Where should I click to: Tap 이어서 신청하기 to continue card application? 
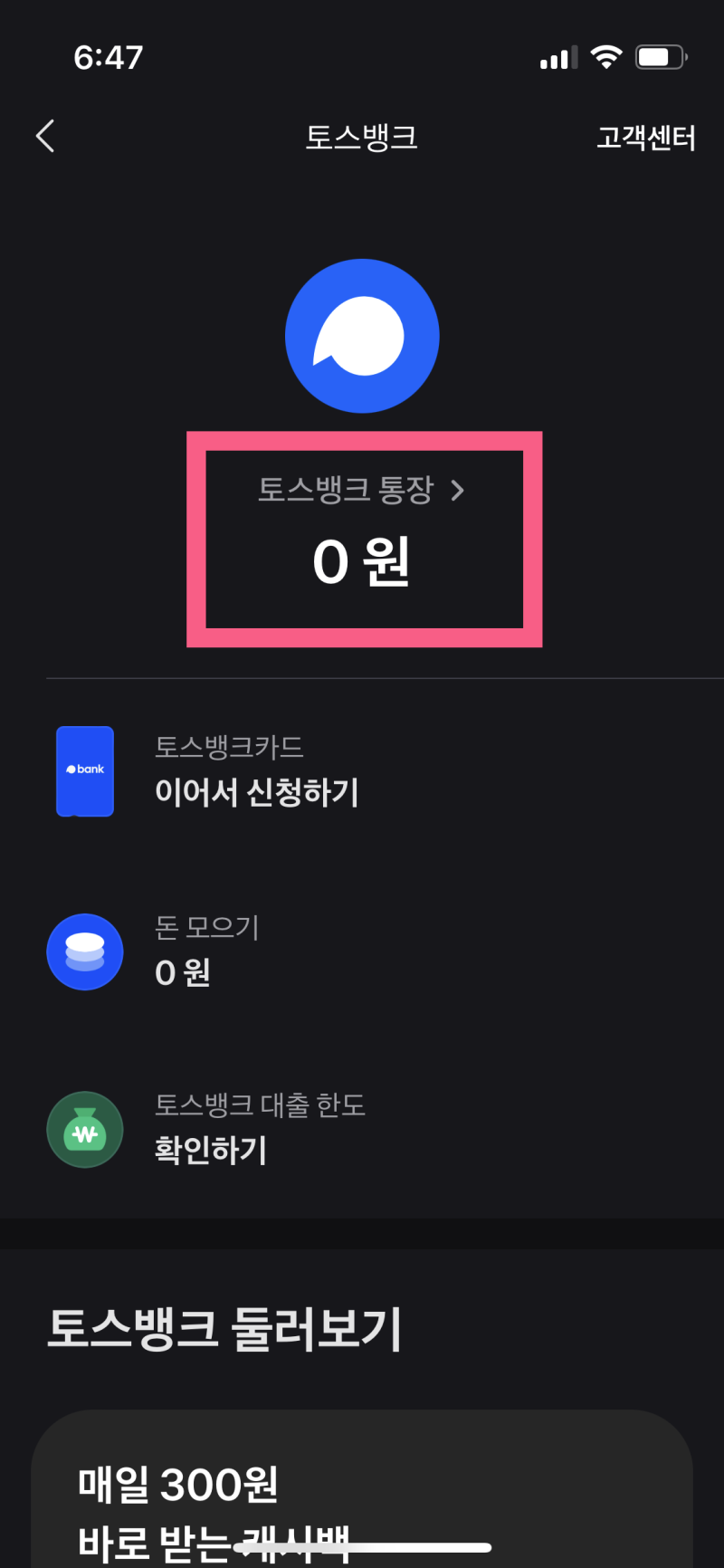tap(256, 794)
